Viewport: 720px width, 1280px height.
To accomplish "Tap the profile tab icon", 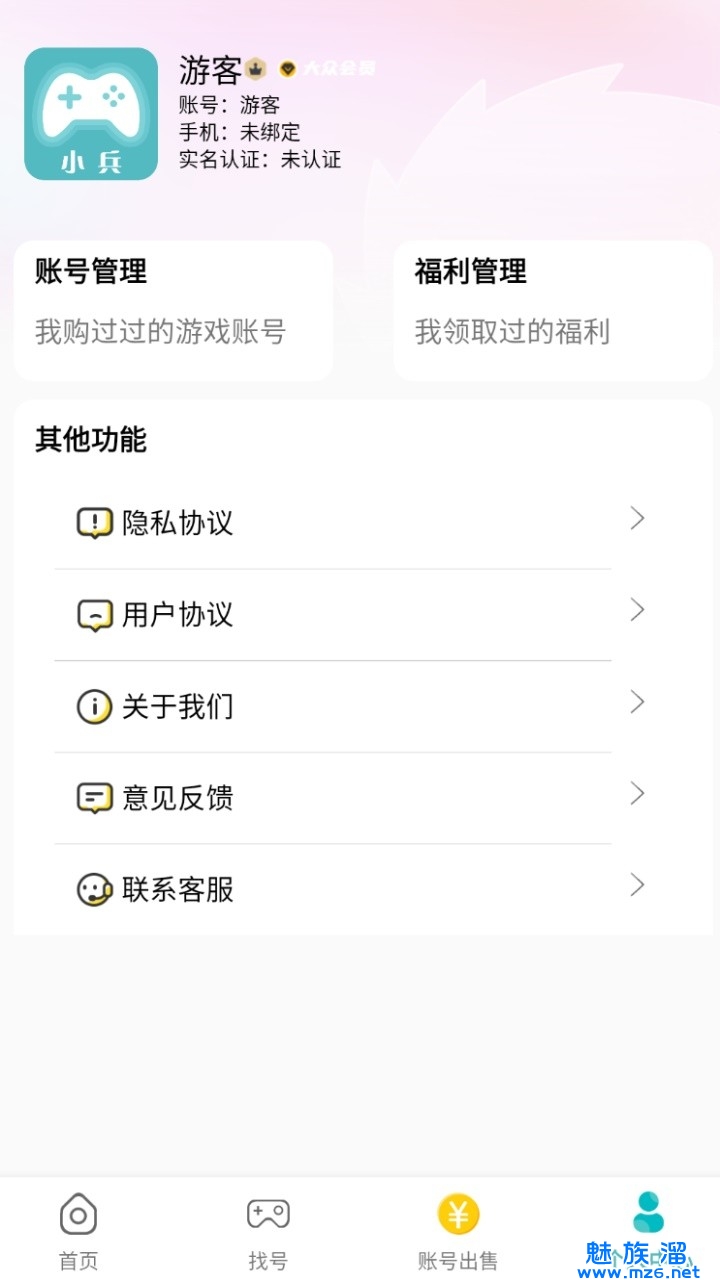I will (648, 1212).
